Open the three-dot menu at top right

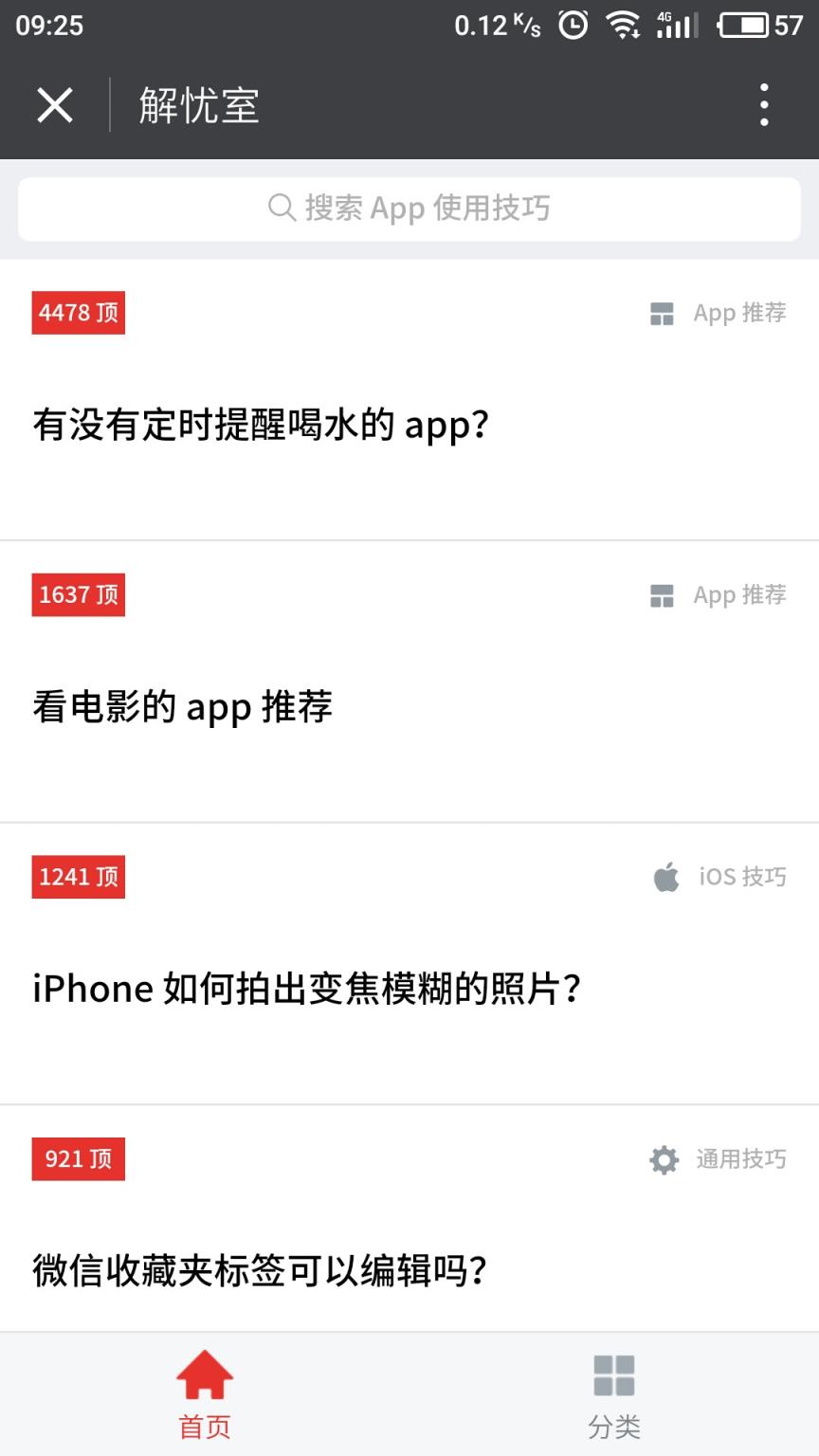click(x=763, y=105)
